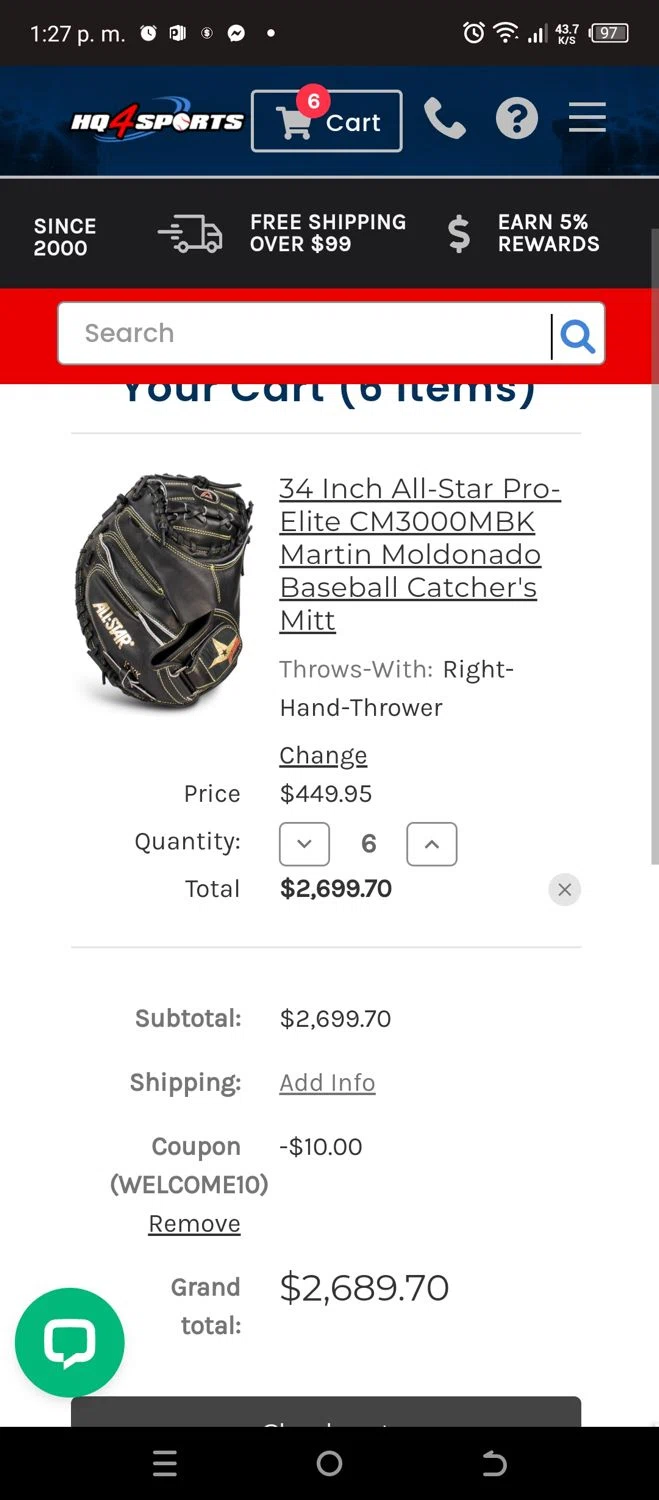Viewport: 659px width, 1500px height.
Task: Remove the WELCOME10 coupon
Action: coord(194,1223)
